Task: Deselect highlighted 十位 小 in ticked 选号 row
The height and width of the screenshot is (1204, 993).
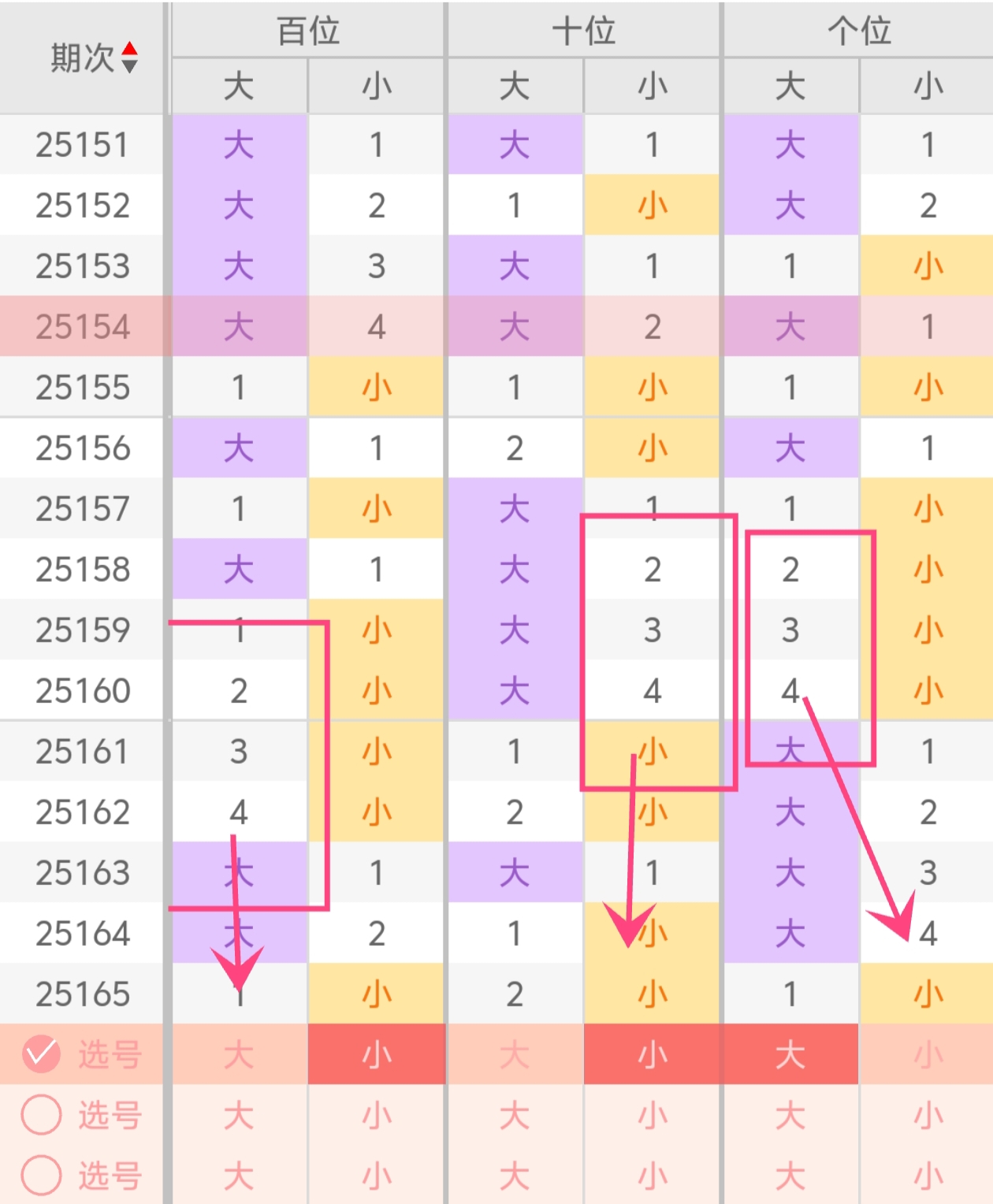Action: click(x=653, y=1054)
